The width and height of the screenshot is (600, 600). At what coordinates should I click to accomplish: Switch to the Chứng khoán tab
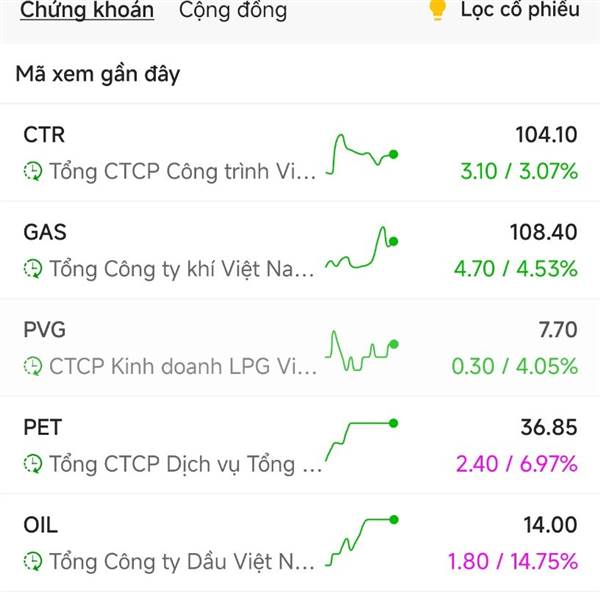point(87,11)
